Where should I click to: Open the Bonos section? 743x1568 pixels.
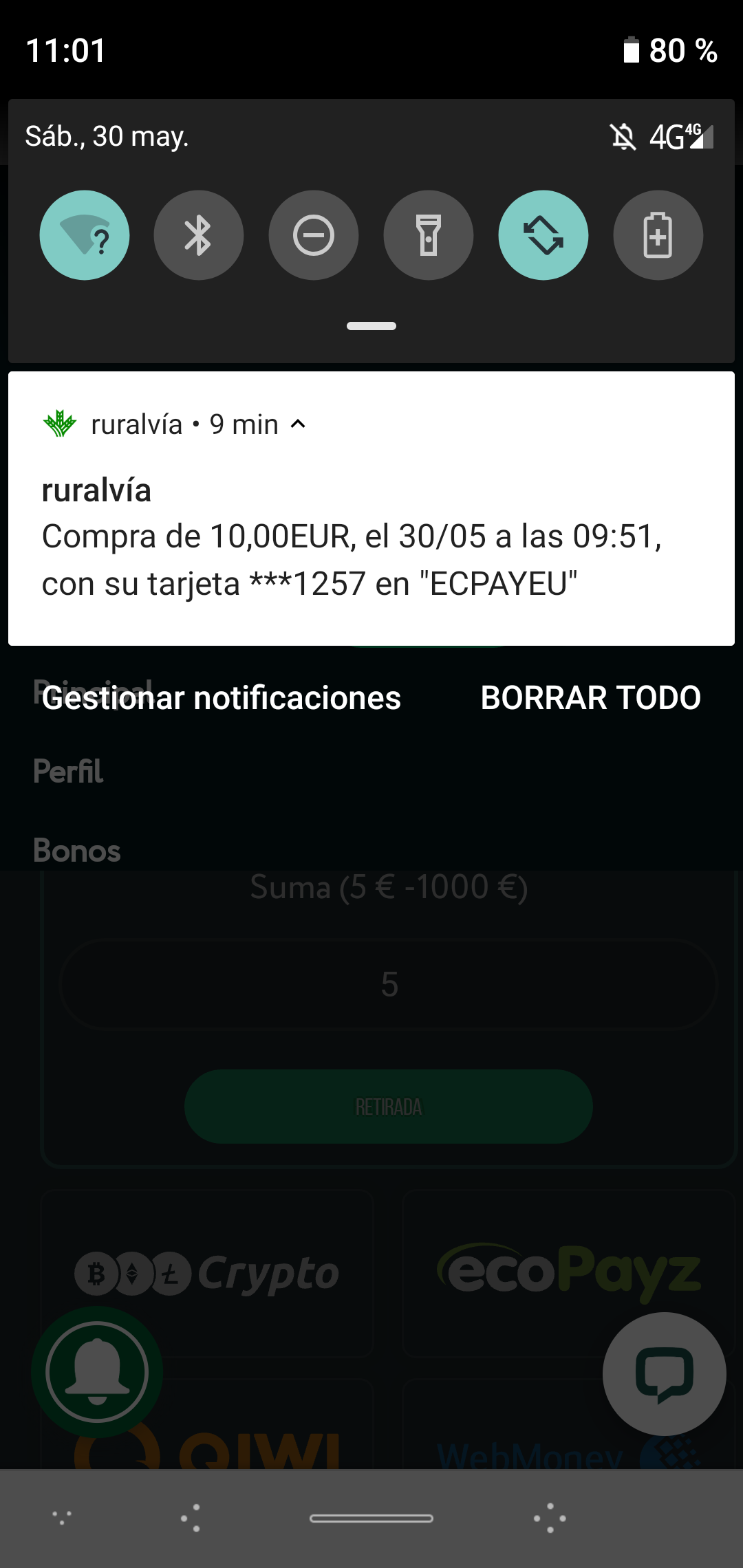pos(76,851)
